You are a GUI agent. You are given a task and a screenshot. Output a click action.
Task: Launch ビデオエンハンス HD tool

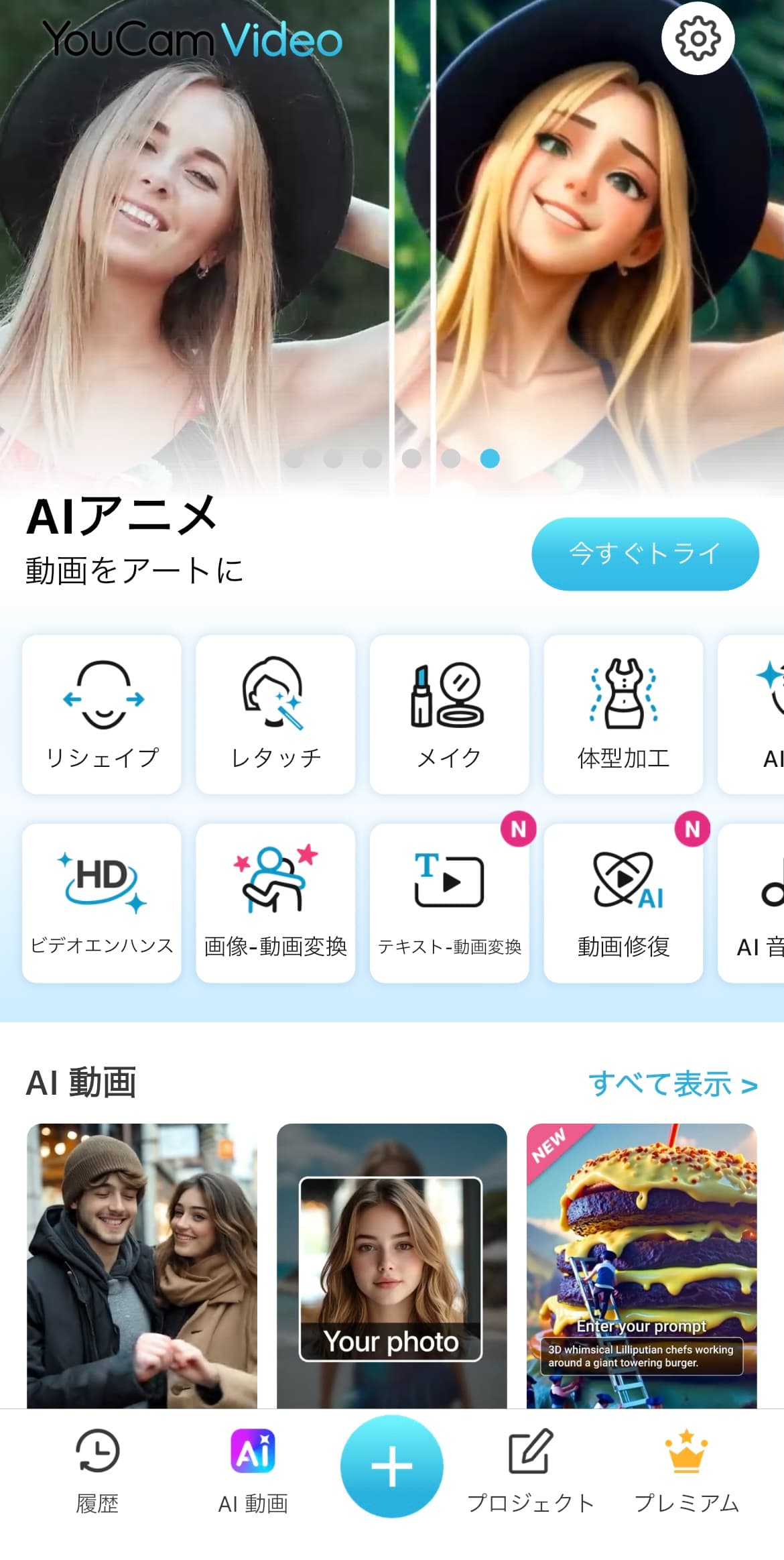(102, 903)
